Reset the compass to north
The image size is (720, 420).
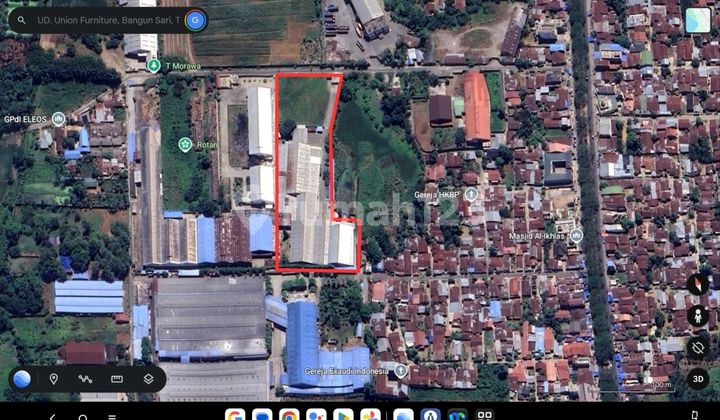[698, 284]
